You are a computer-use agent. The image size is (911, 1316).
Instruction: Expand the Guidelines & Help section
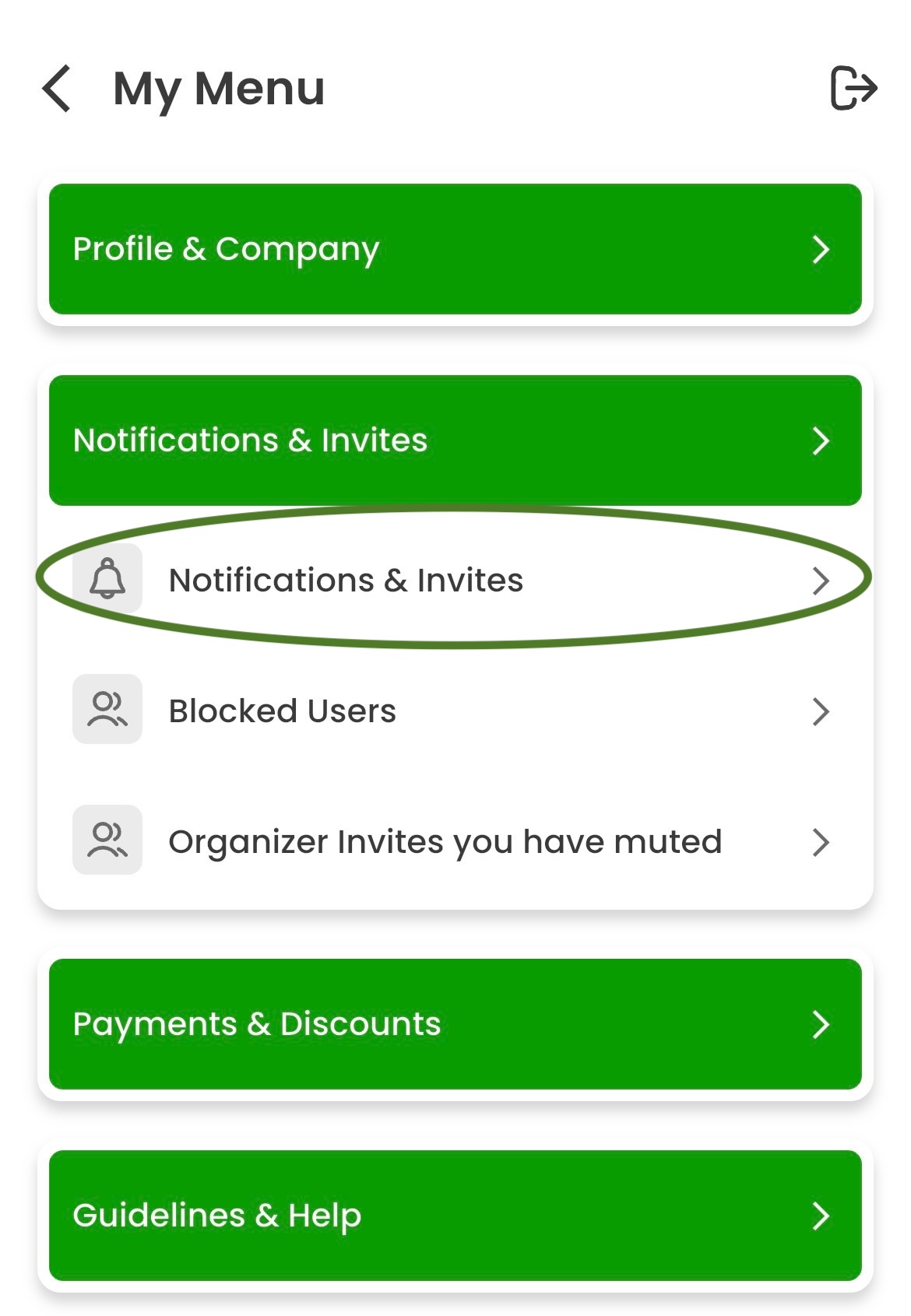(455, 1216)
